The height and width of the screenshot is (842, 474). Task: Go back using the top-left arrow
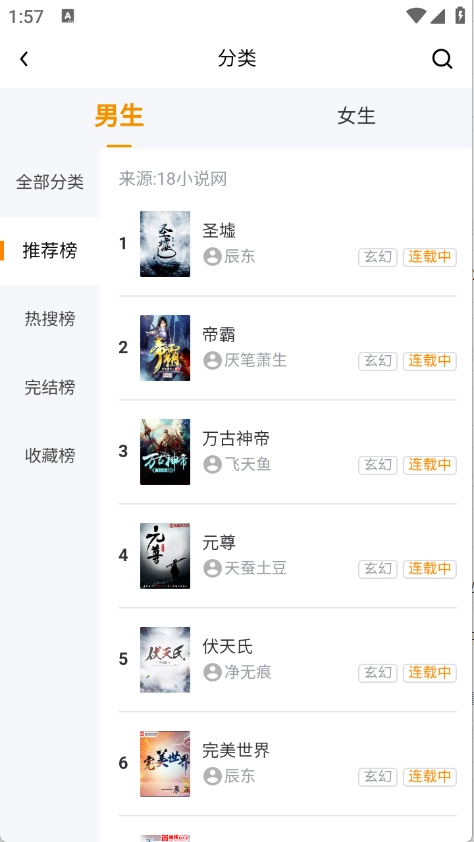[x=24, y=59]
